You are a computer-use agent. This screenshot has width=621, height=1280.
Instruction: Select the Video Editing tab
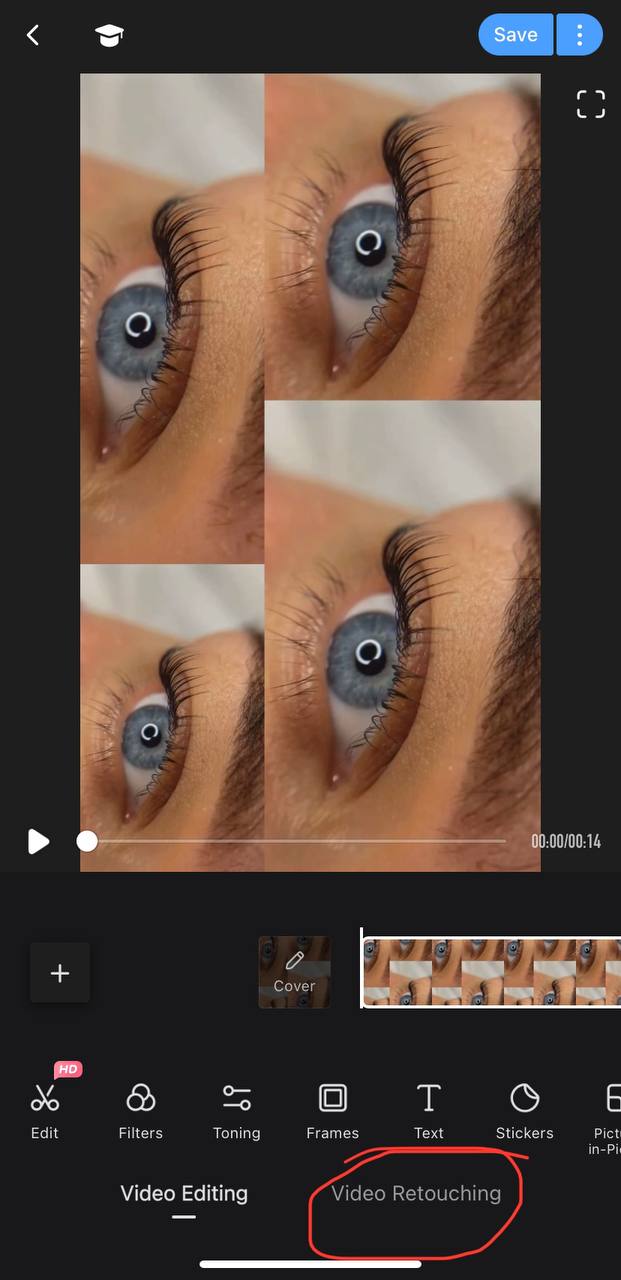(184, 1193)
